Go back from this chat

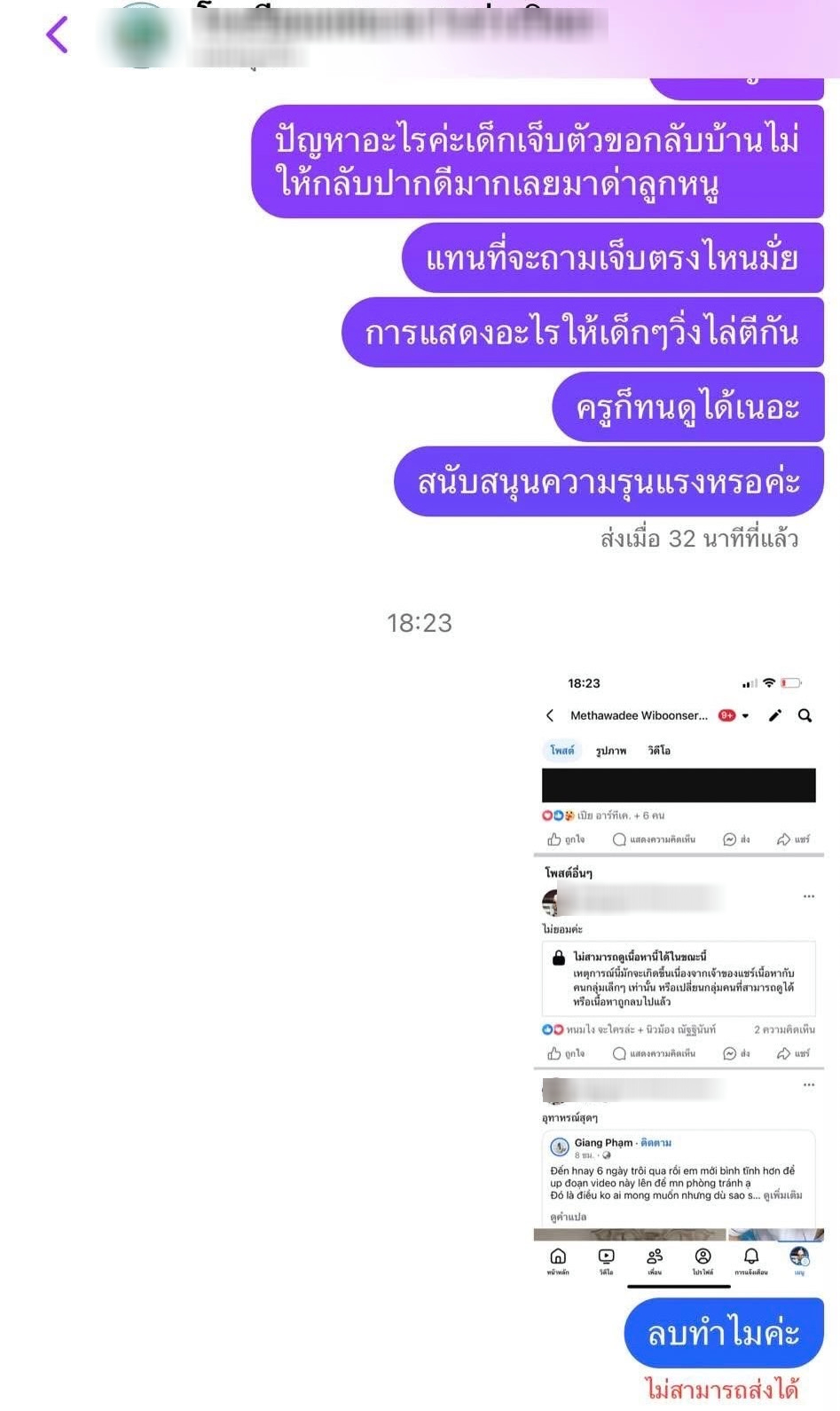(x=57, y=35)
